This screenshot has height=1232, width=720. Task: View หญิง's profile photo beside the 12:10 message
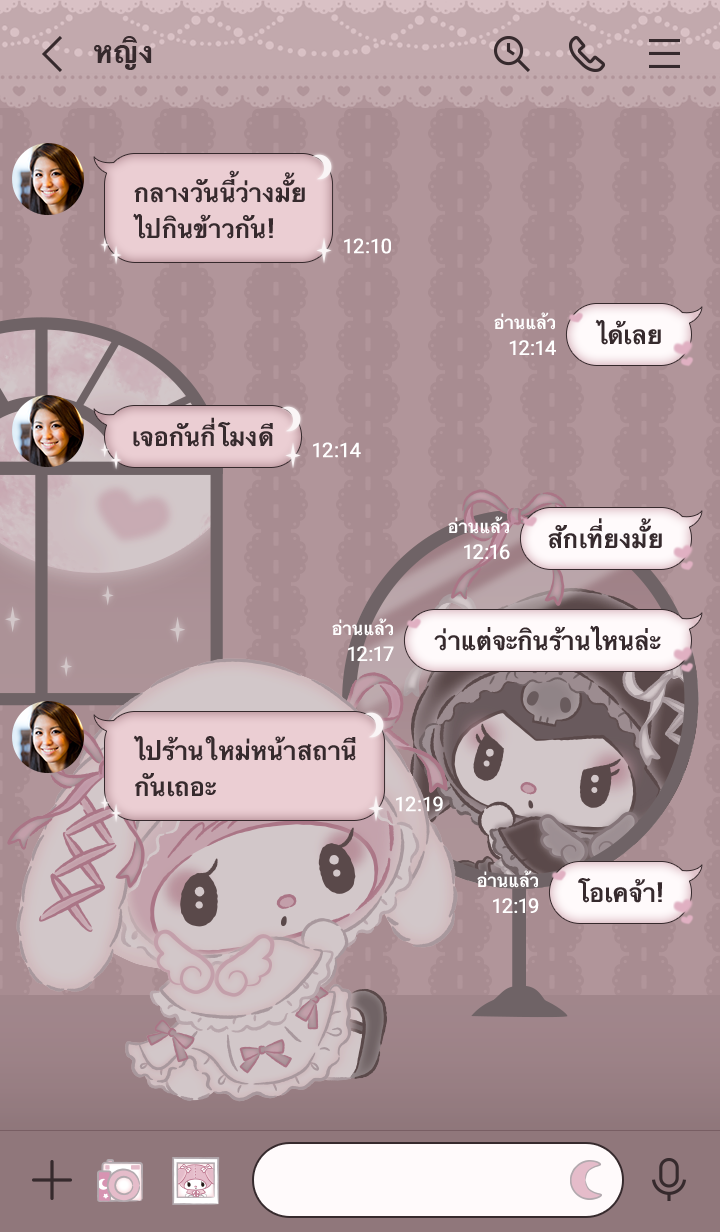coord(48,179)
